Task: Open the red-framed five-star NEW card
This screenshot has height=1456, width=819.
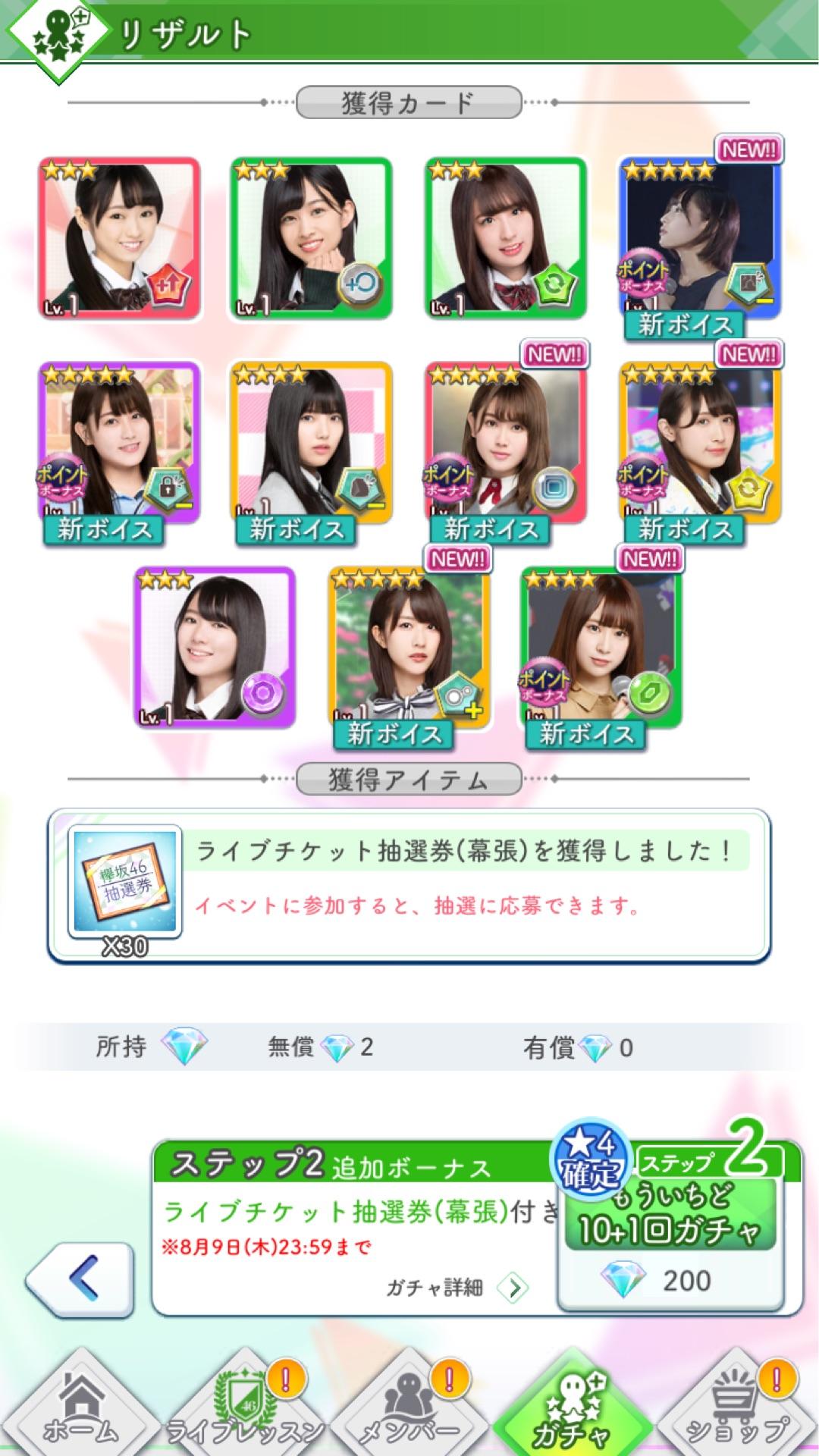Action: (x=506, y=444)
